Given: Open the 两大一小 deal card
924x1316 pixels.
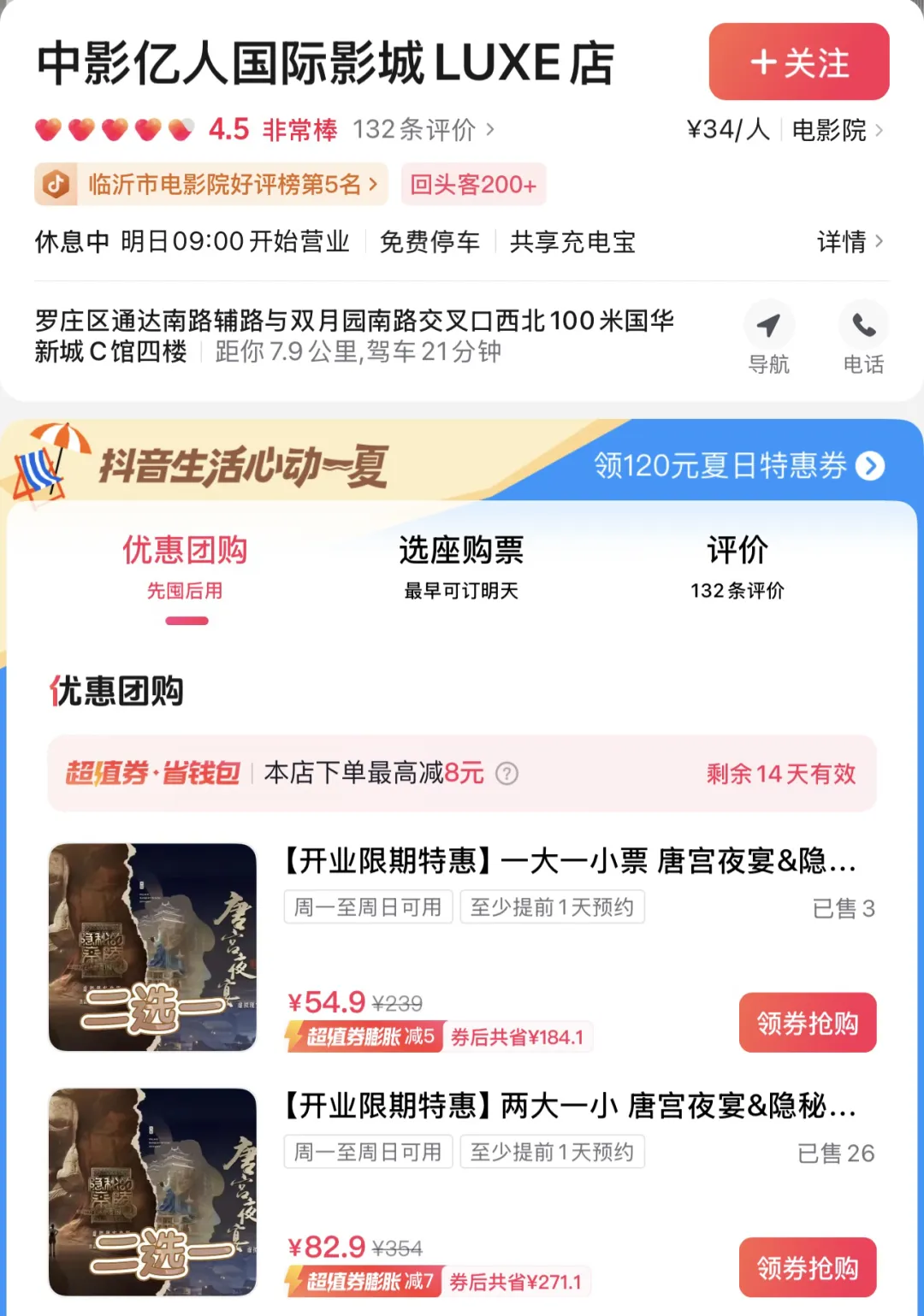Looking at the screenshot, I should [569, 1106].
